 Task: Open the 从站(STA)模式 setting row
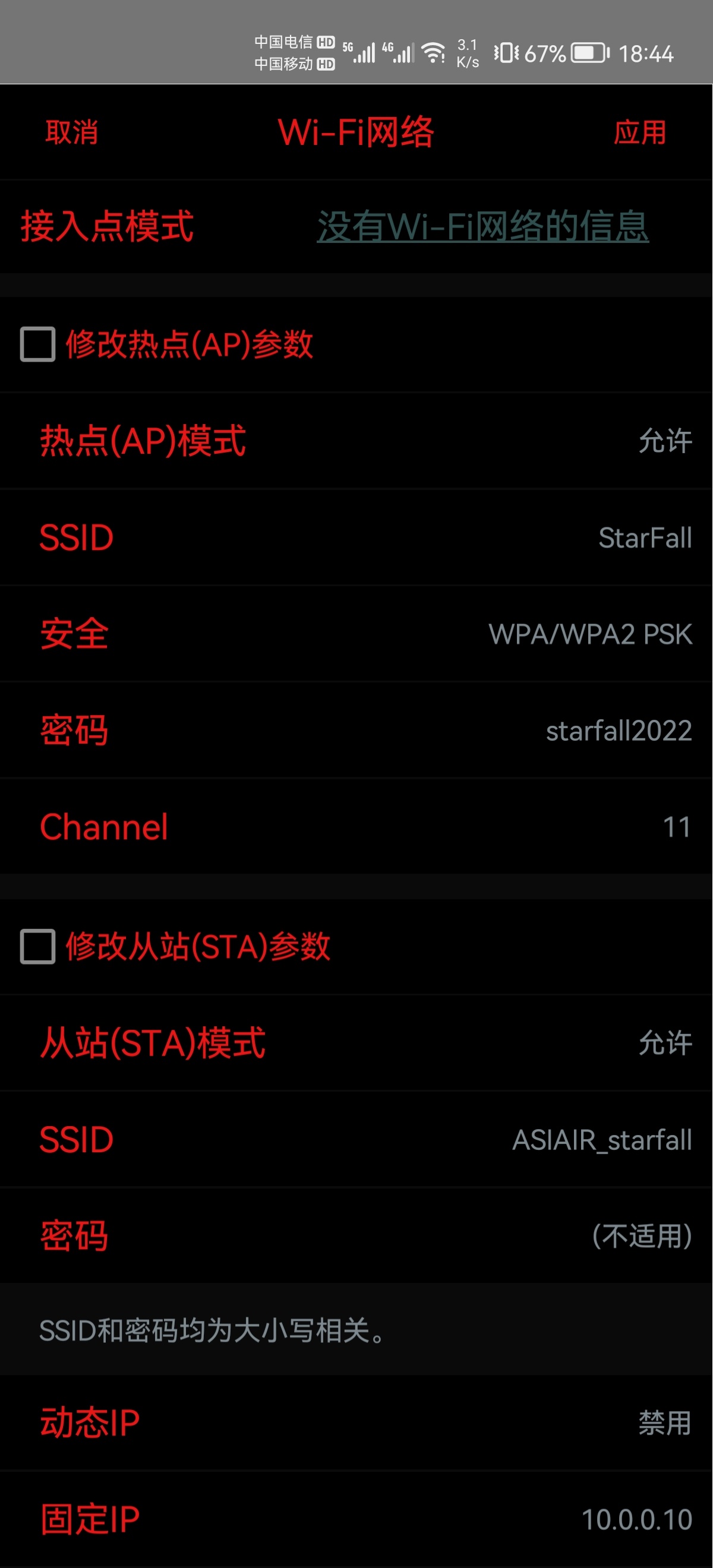(356, 1043)
